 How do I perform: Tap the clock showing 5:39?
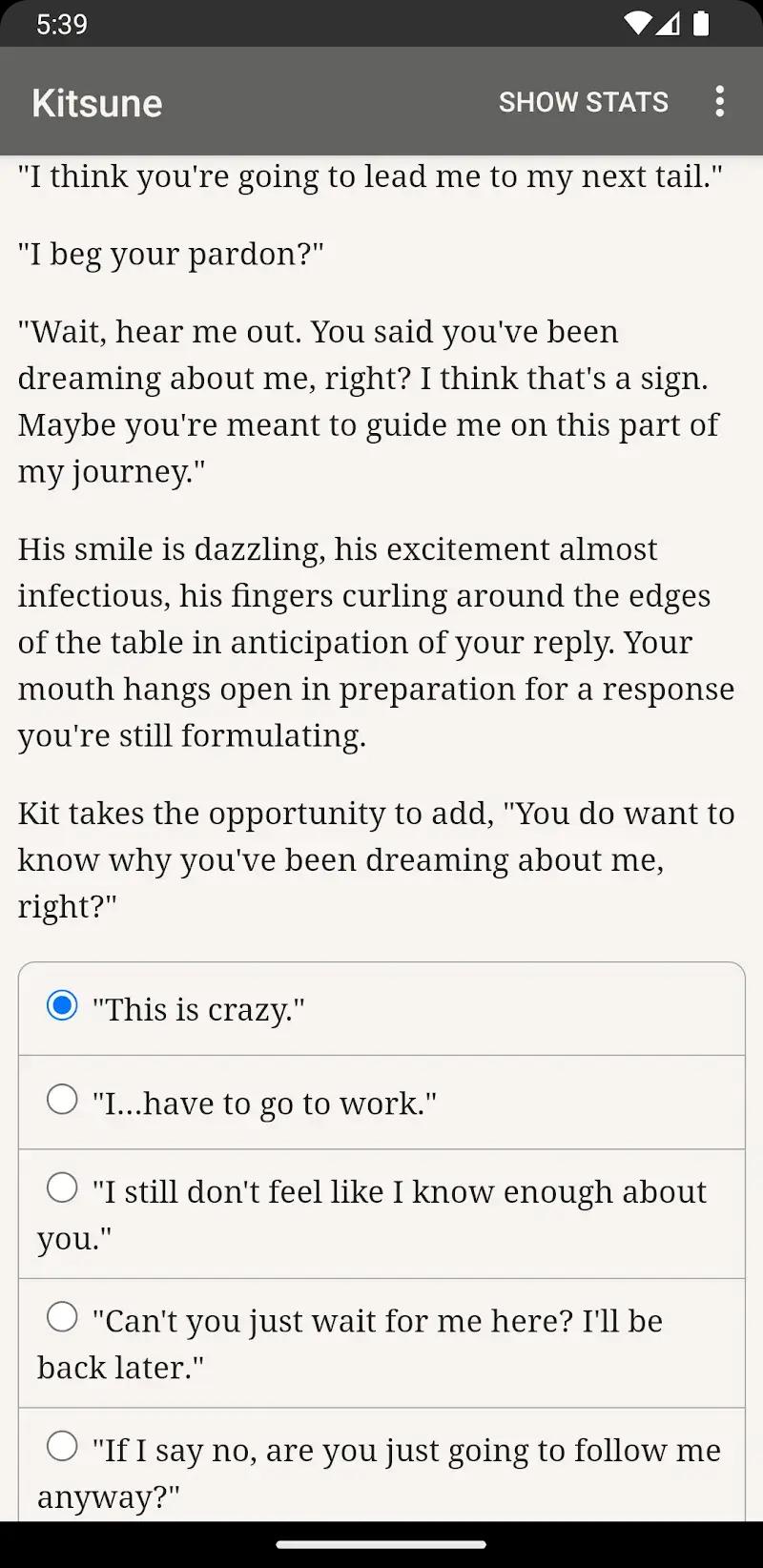click(x=57, y=24)
